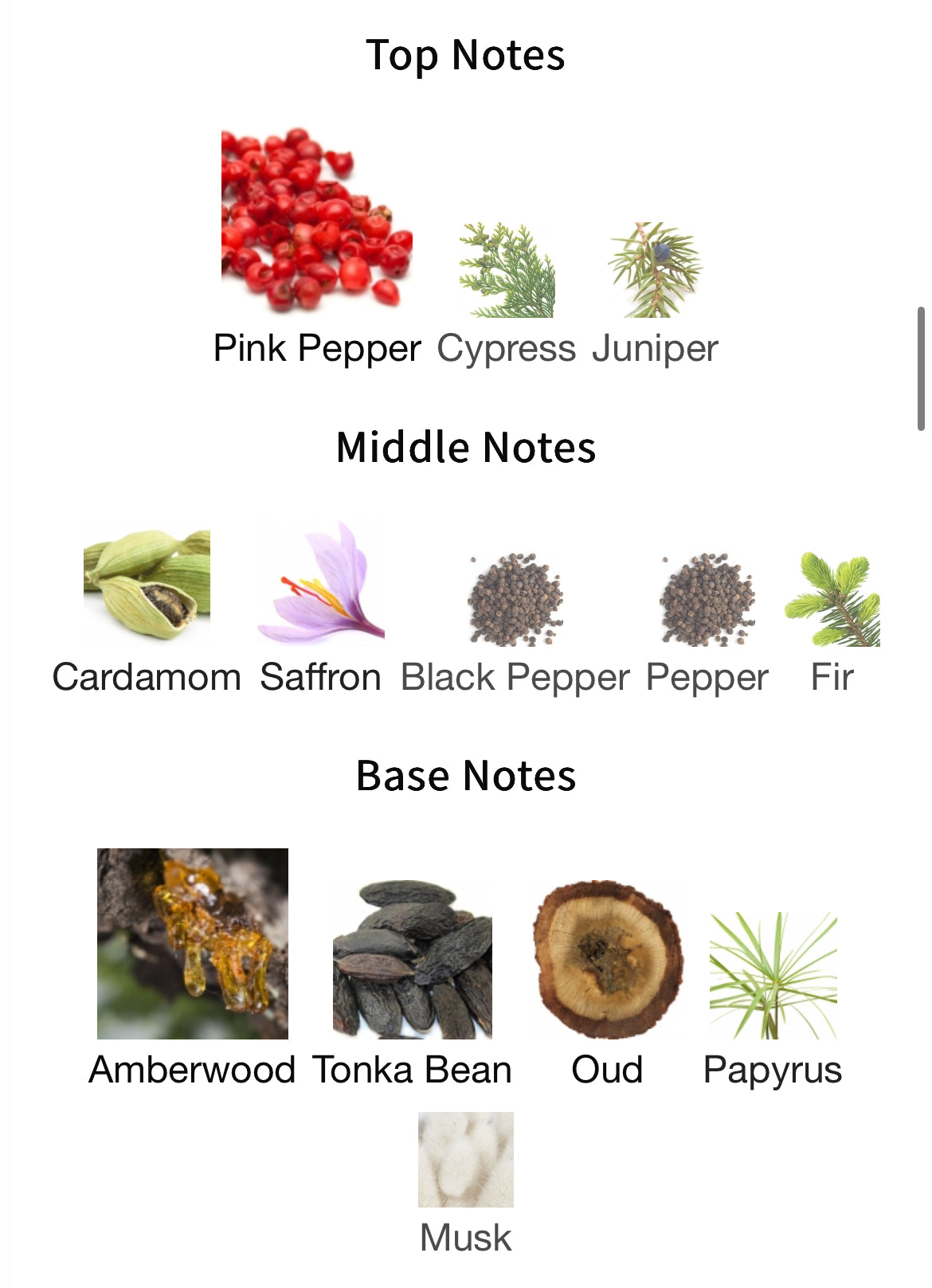The image size is (932, 1288).
Task: View the Tonka Bean note
Action: (x=412, y=960)
